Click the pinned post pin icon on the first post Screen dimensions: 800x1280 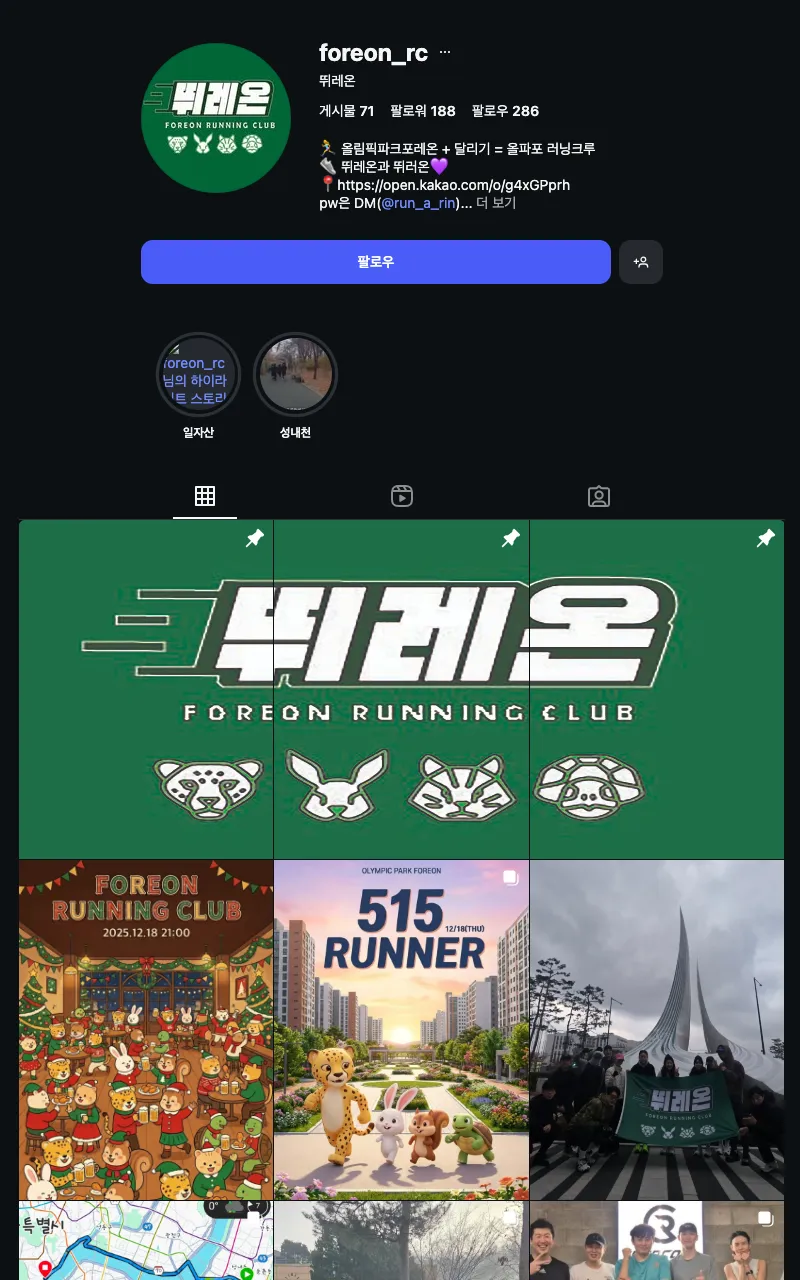255,538
